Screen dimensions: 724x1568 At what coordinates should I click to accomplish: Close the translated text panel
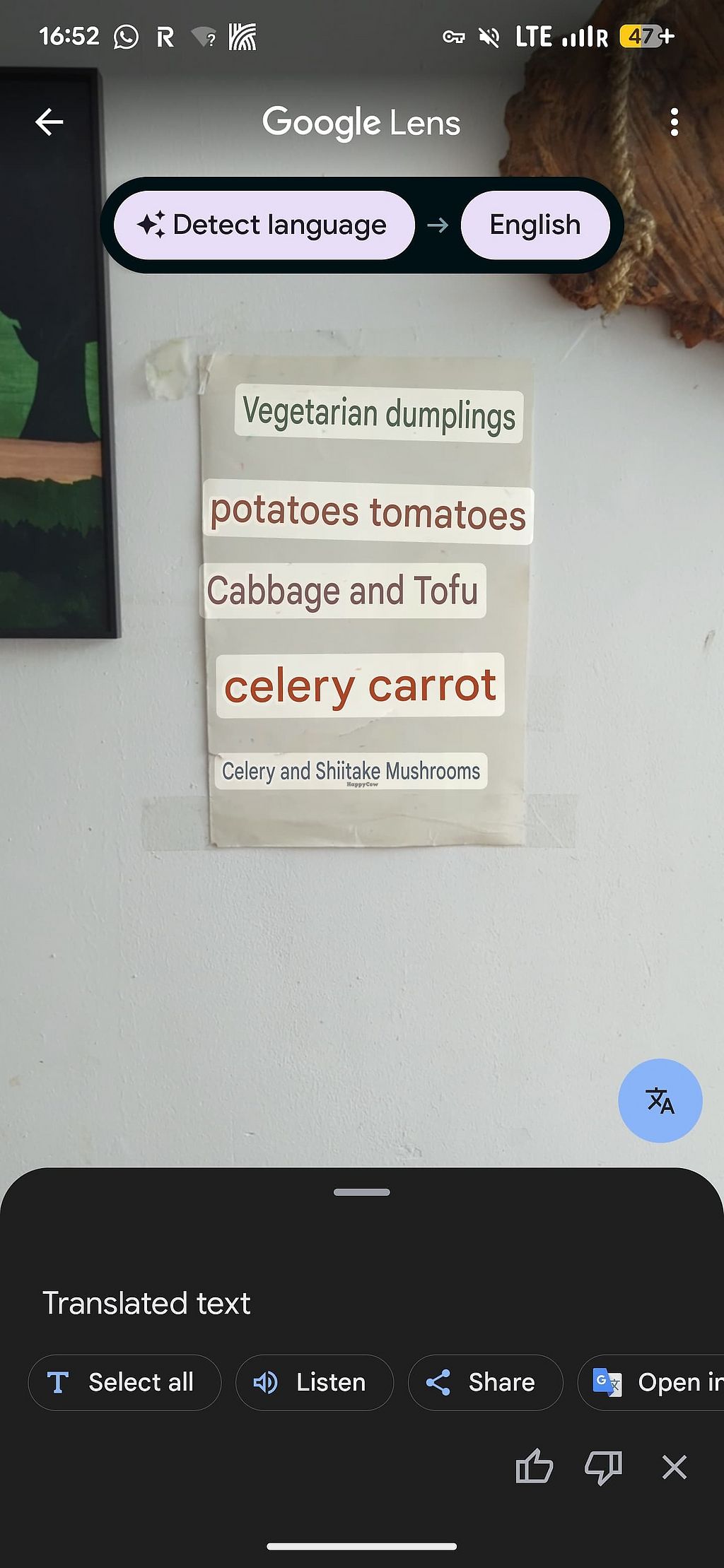click(x=674, y=1467)
